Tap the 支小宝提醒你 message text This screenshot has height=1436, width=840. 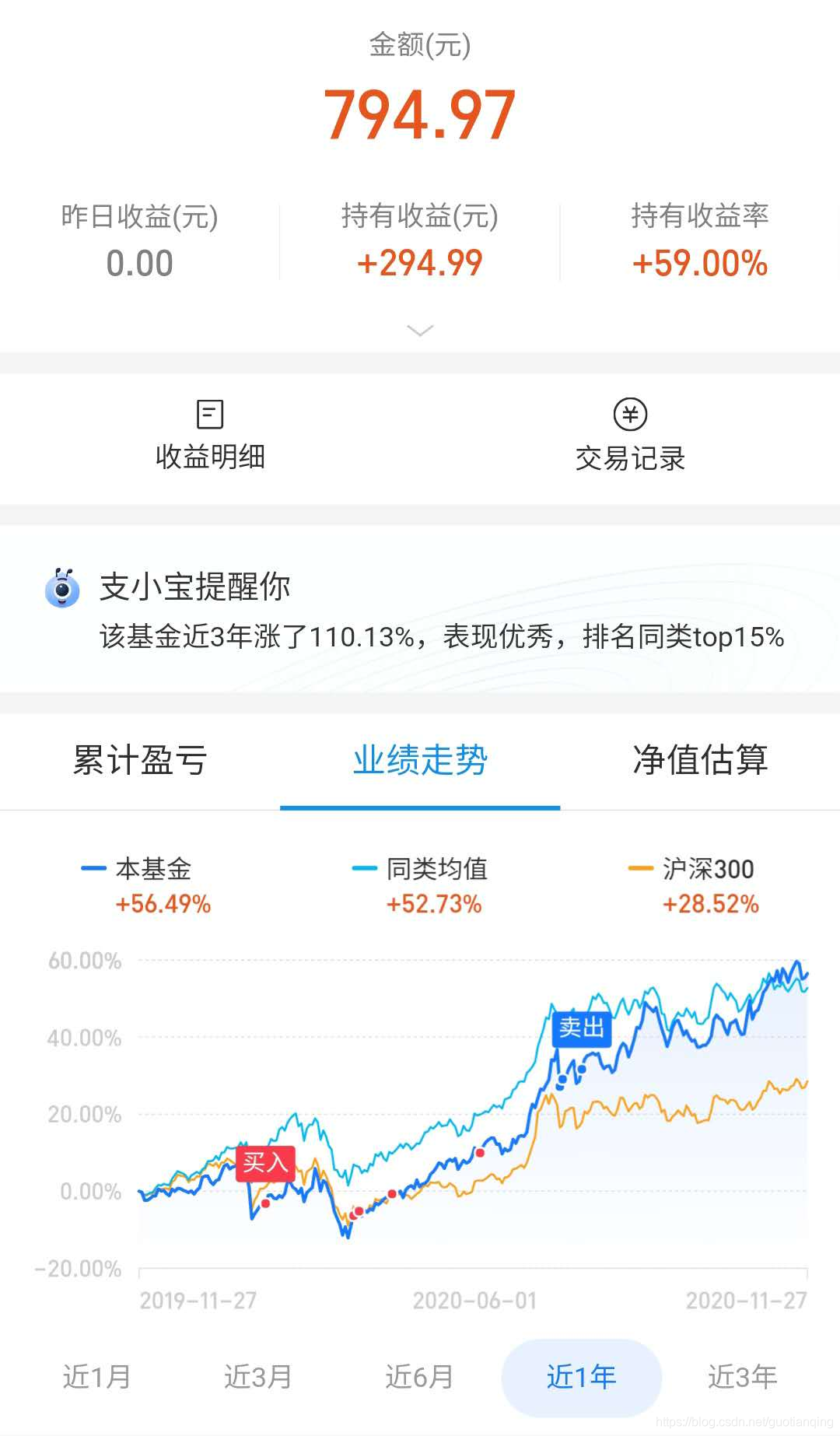(196, 589)
